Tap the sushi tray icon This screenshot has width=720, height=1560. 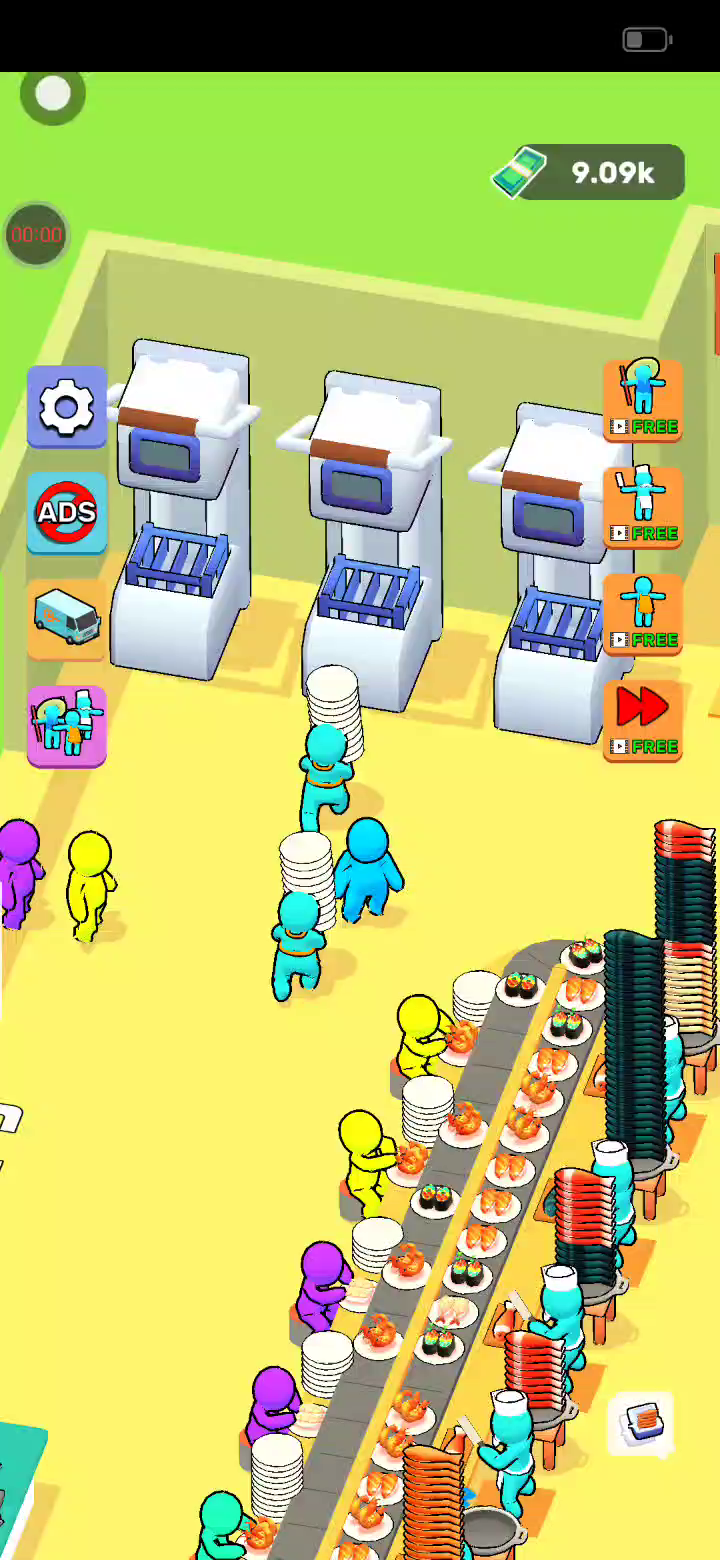[x=641, y=1421]
